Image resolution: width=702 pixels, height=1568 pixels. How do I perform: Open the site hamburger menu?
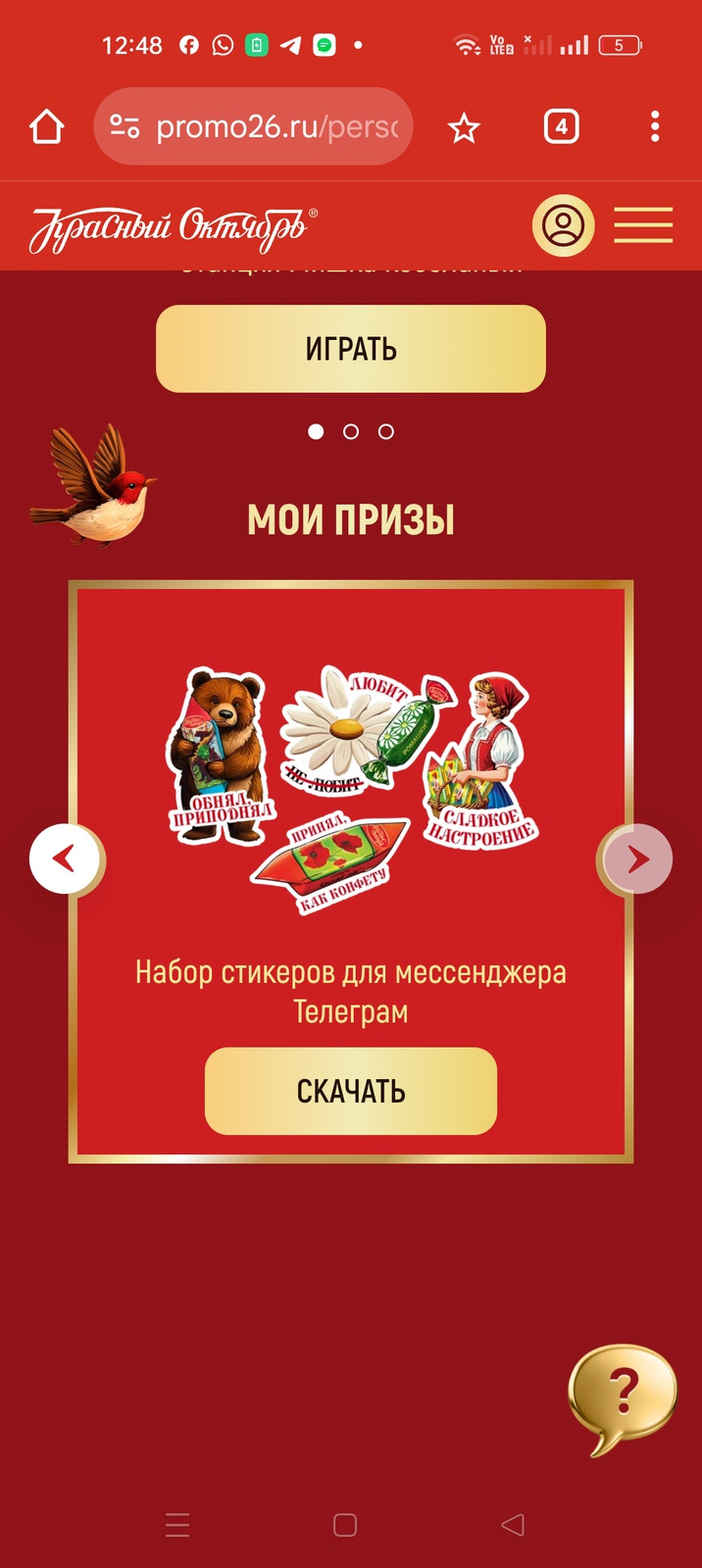643,226
